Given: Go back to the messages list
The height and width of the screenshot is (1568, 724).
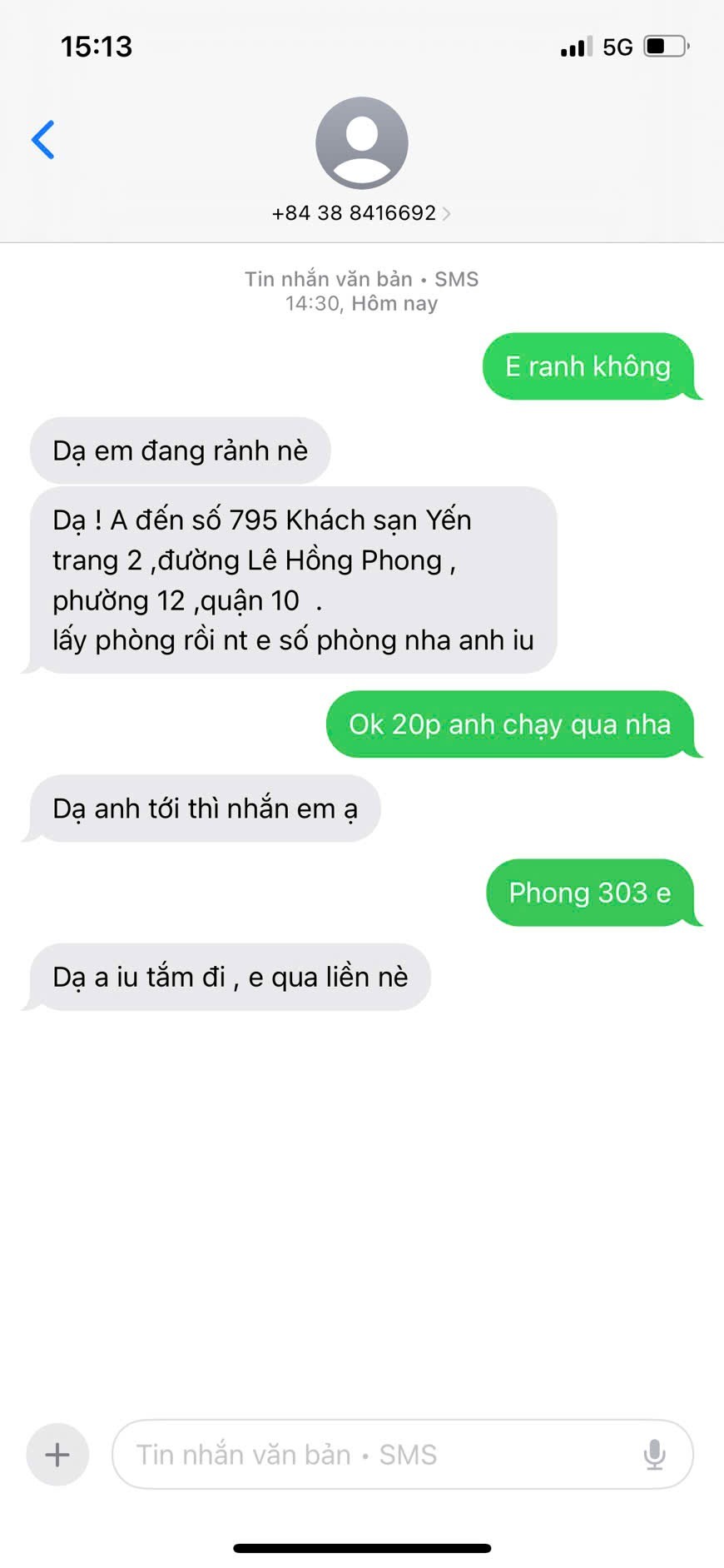Looking at the screenshot, I should tap(43, 140).
